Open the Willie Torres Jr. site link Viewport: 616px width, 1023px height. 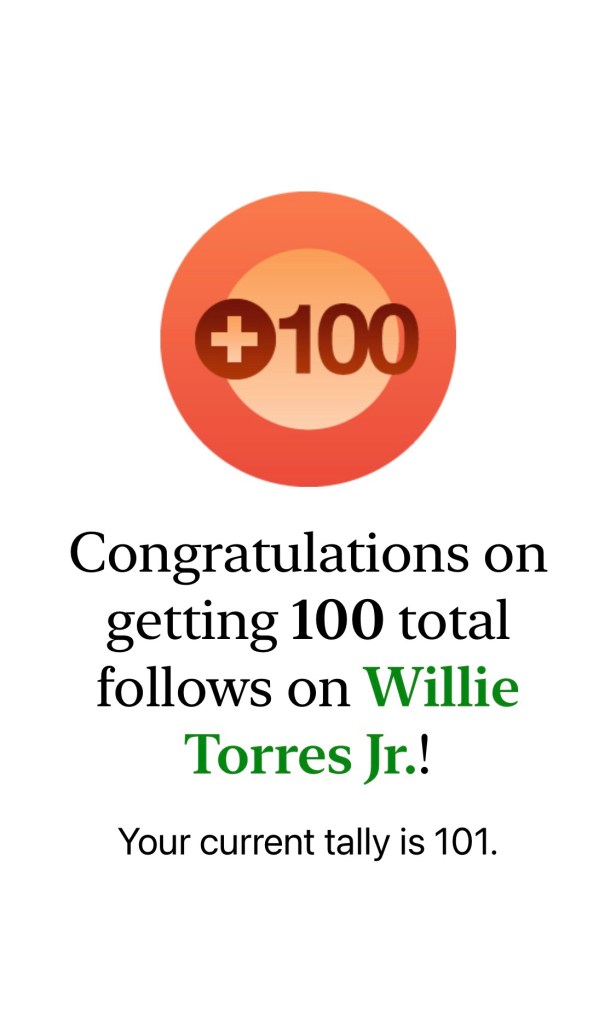coord(441,691)
